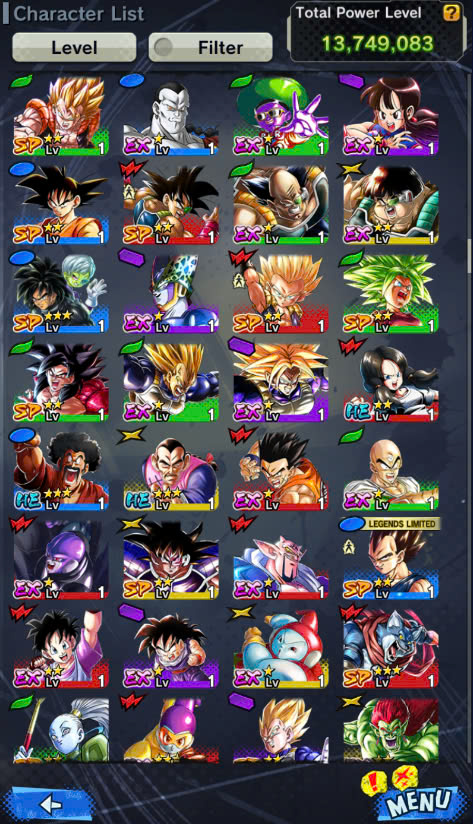Open the white Android EX card

click(x=171, y=117)
